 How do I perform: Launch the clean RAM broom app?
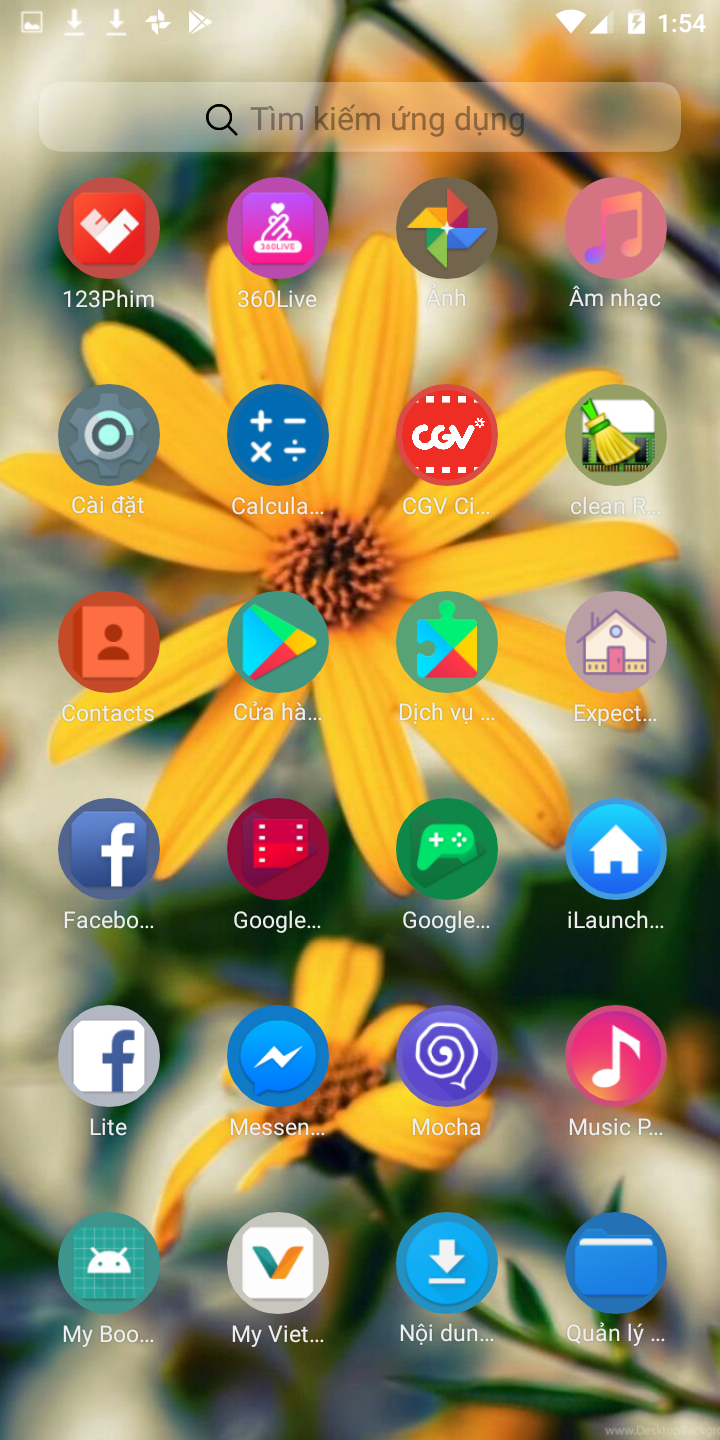click(616, 436)
